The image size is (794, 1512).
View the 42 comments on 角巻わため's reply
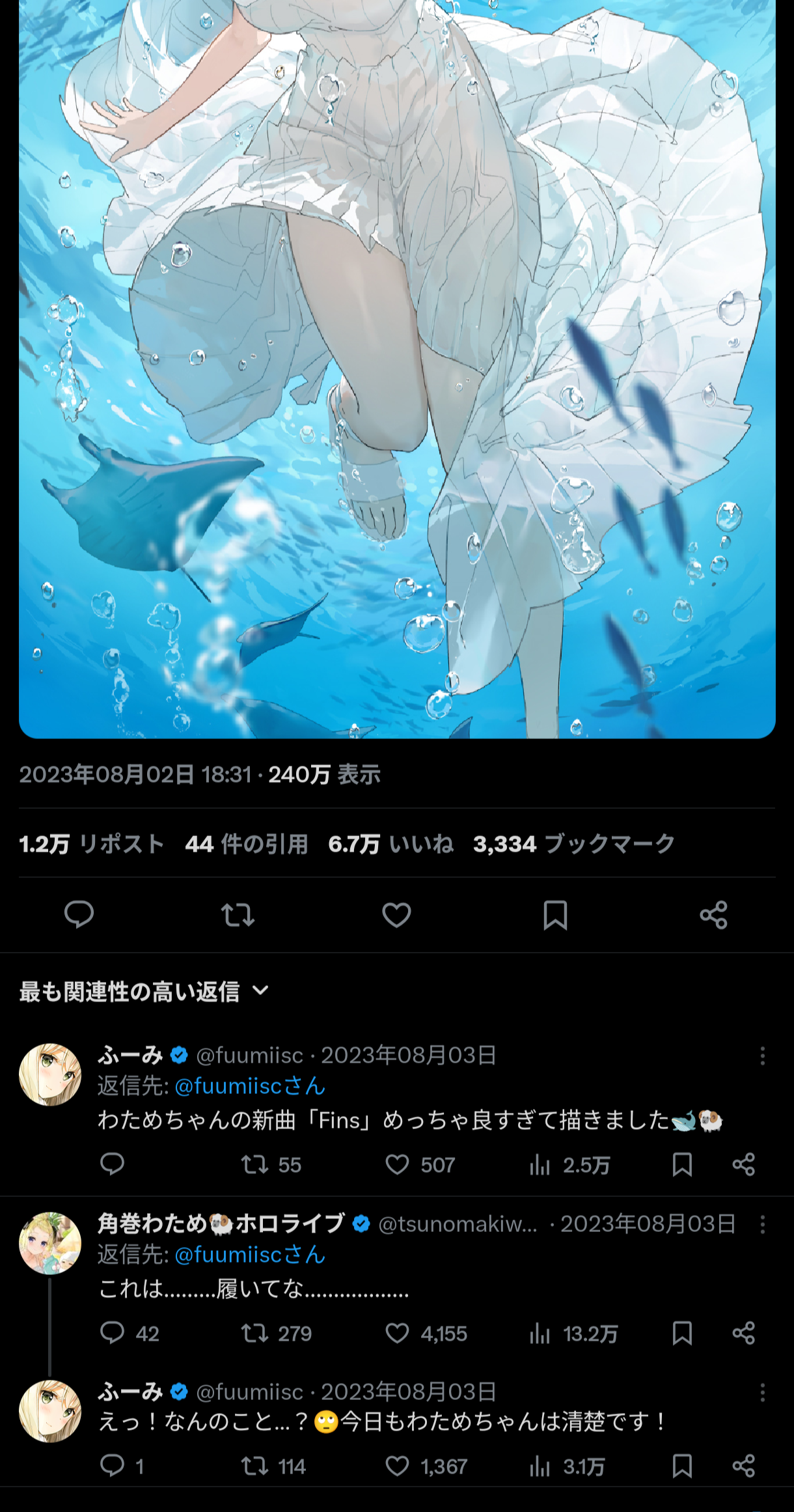point(130,1334)
